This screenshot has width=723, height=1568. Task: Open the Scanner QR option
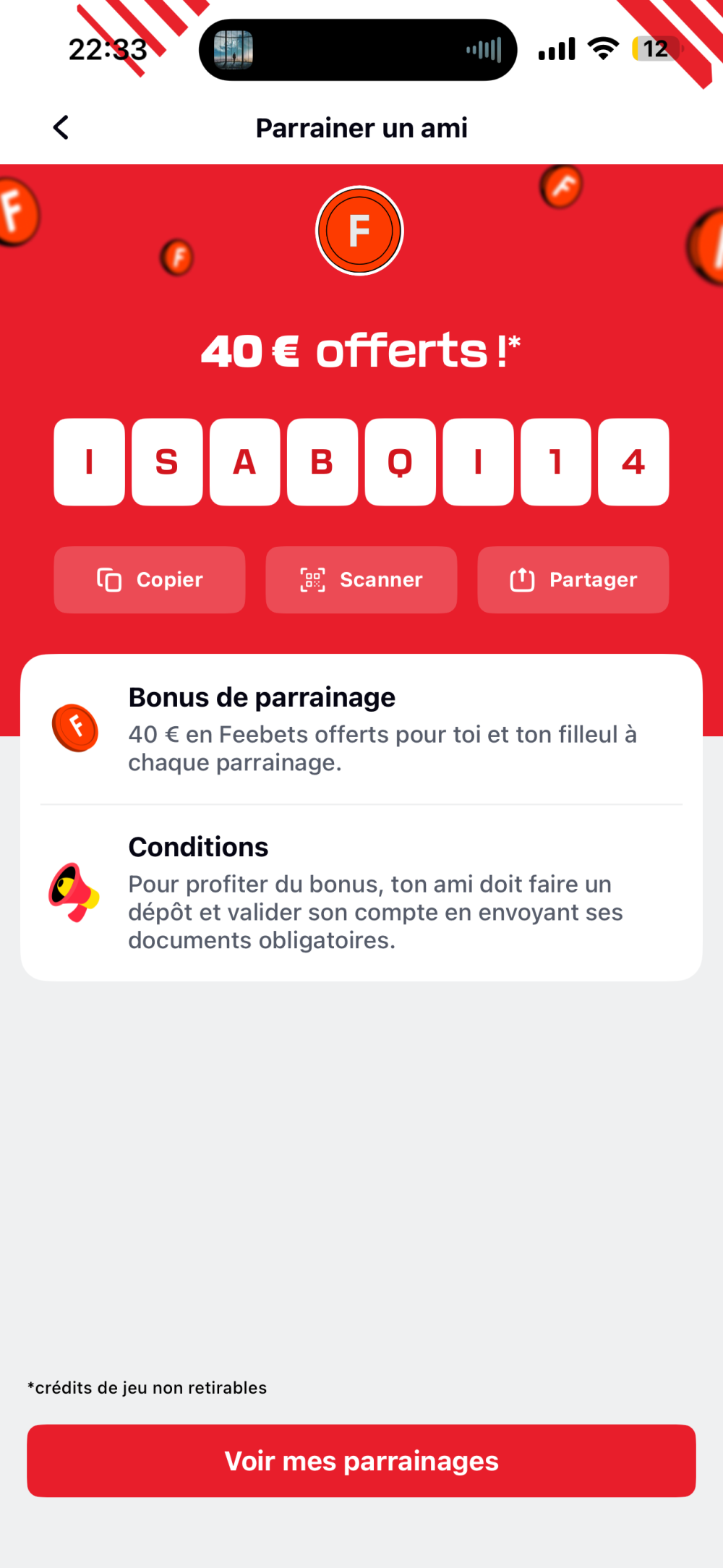click(x=361, y=580)
